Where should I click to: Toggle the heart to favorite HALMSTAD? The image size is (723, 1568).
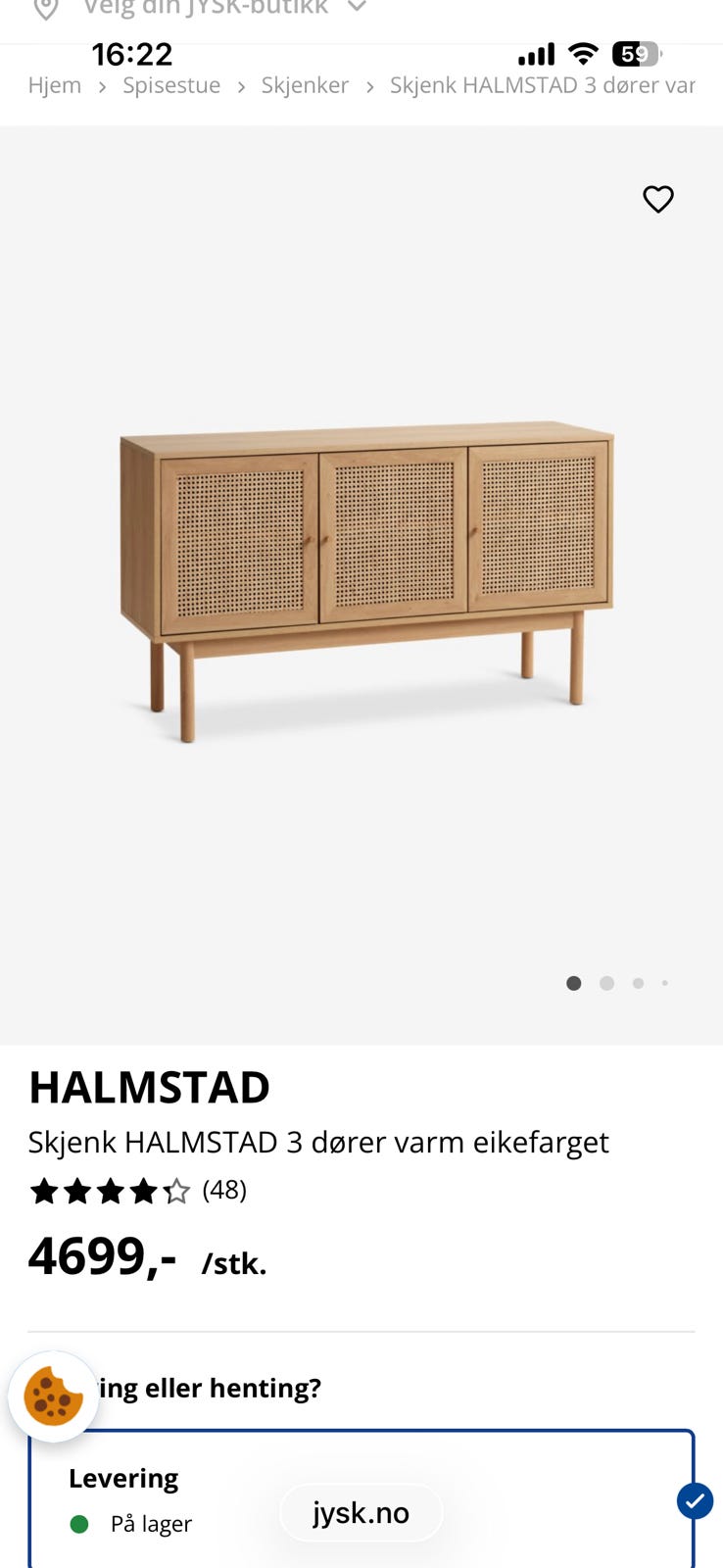point(658,199)
